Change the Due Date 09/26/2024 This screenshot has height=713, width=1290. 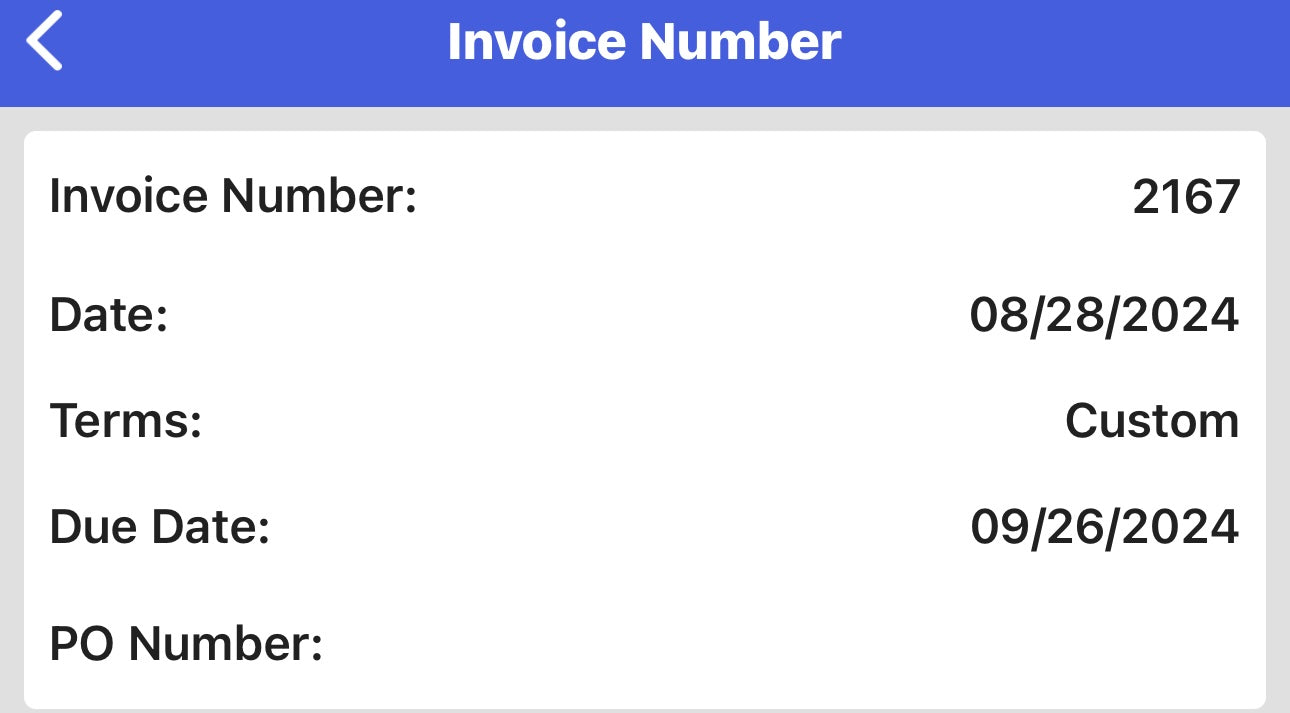coord(1103,527)
